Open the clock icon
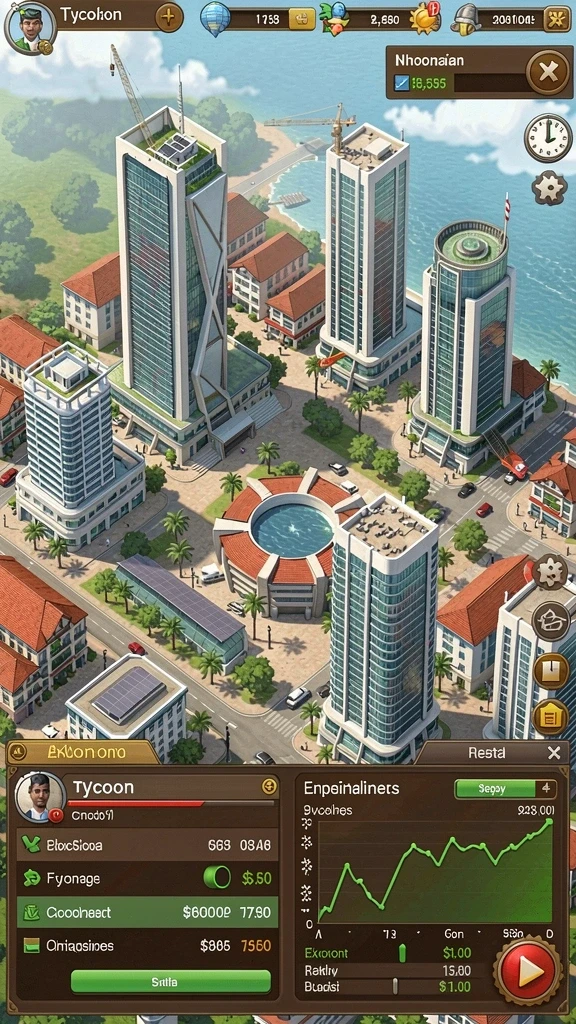576x1024 pixels. [548, 138]
